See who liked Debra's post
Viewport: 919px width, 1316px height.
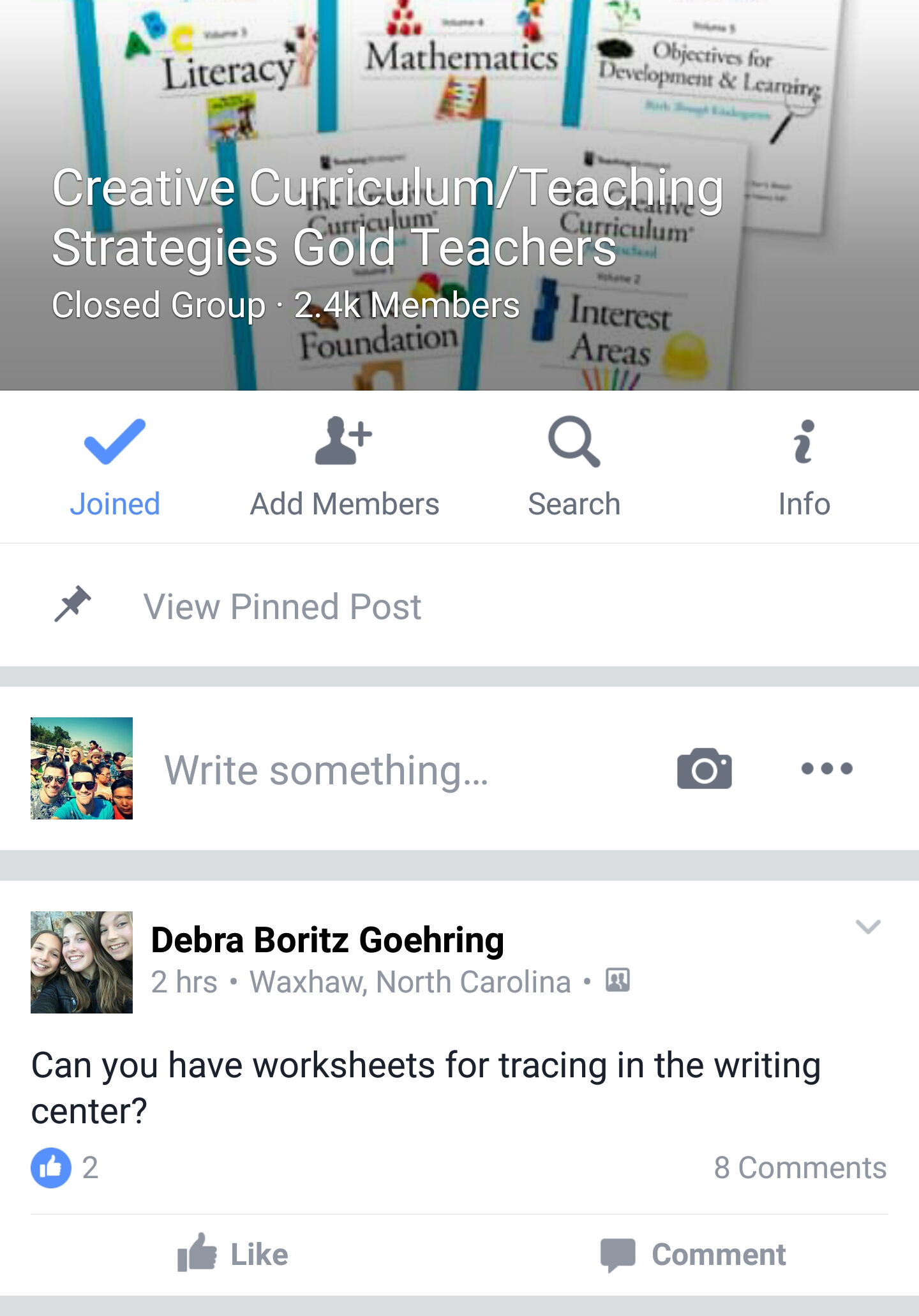[x=65, y=1168]
